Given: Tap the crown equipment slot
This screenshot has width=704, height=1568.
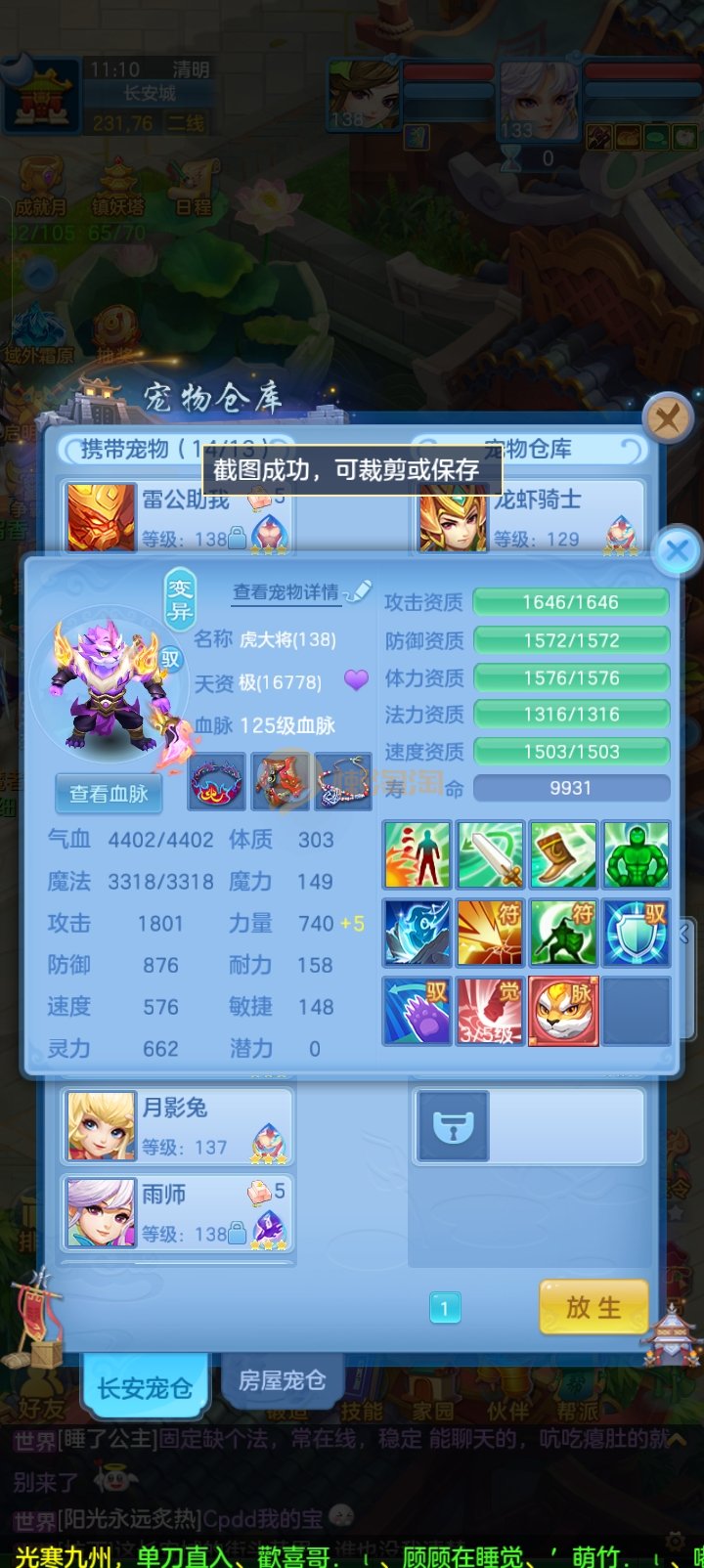Looking at the screenshot, I should (216, 781).
